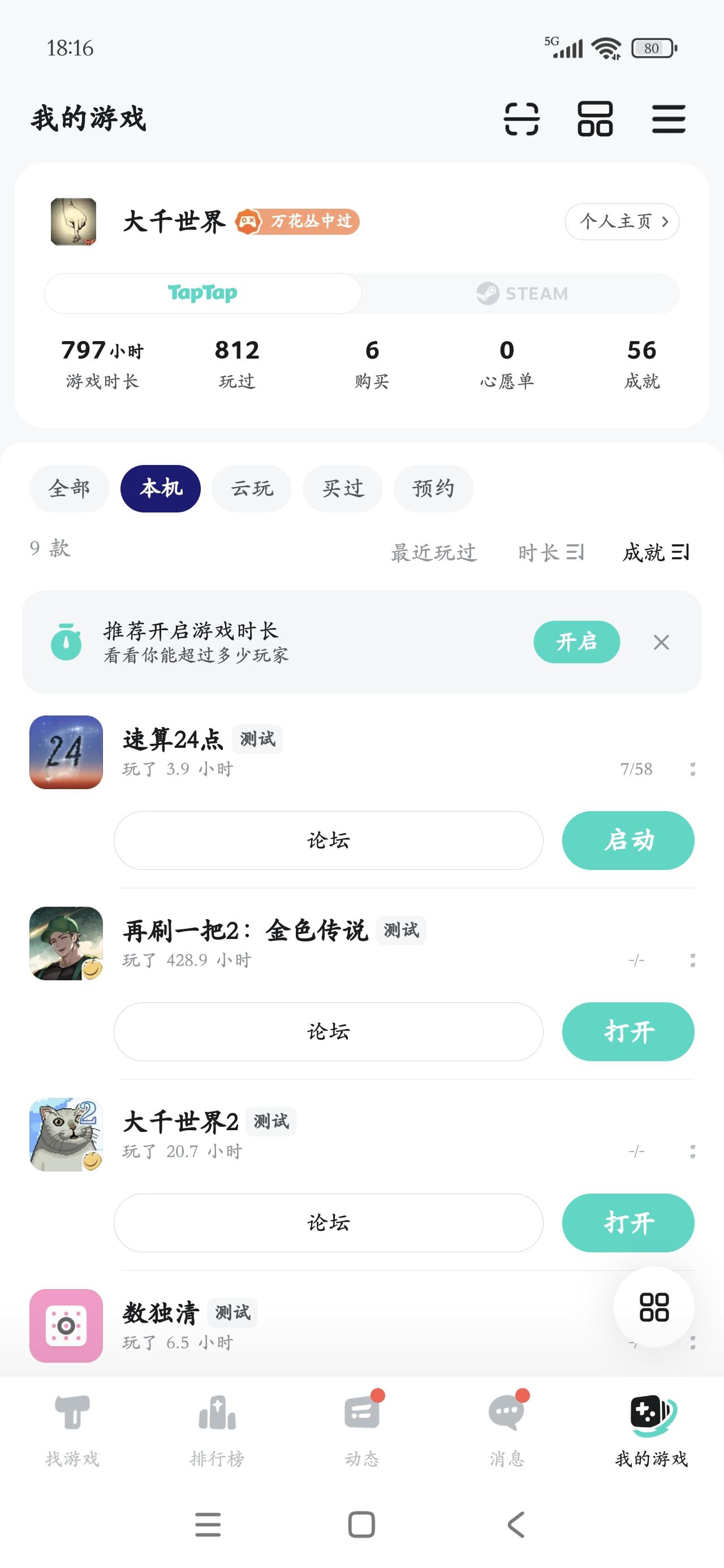This screenshot has height=1568, width=724.
Task: Tap the 大千世界2 game thumbnail
Action: click(67, 1135)
